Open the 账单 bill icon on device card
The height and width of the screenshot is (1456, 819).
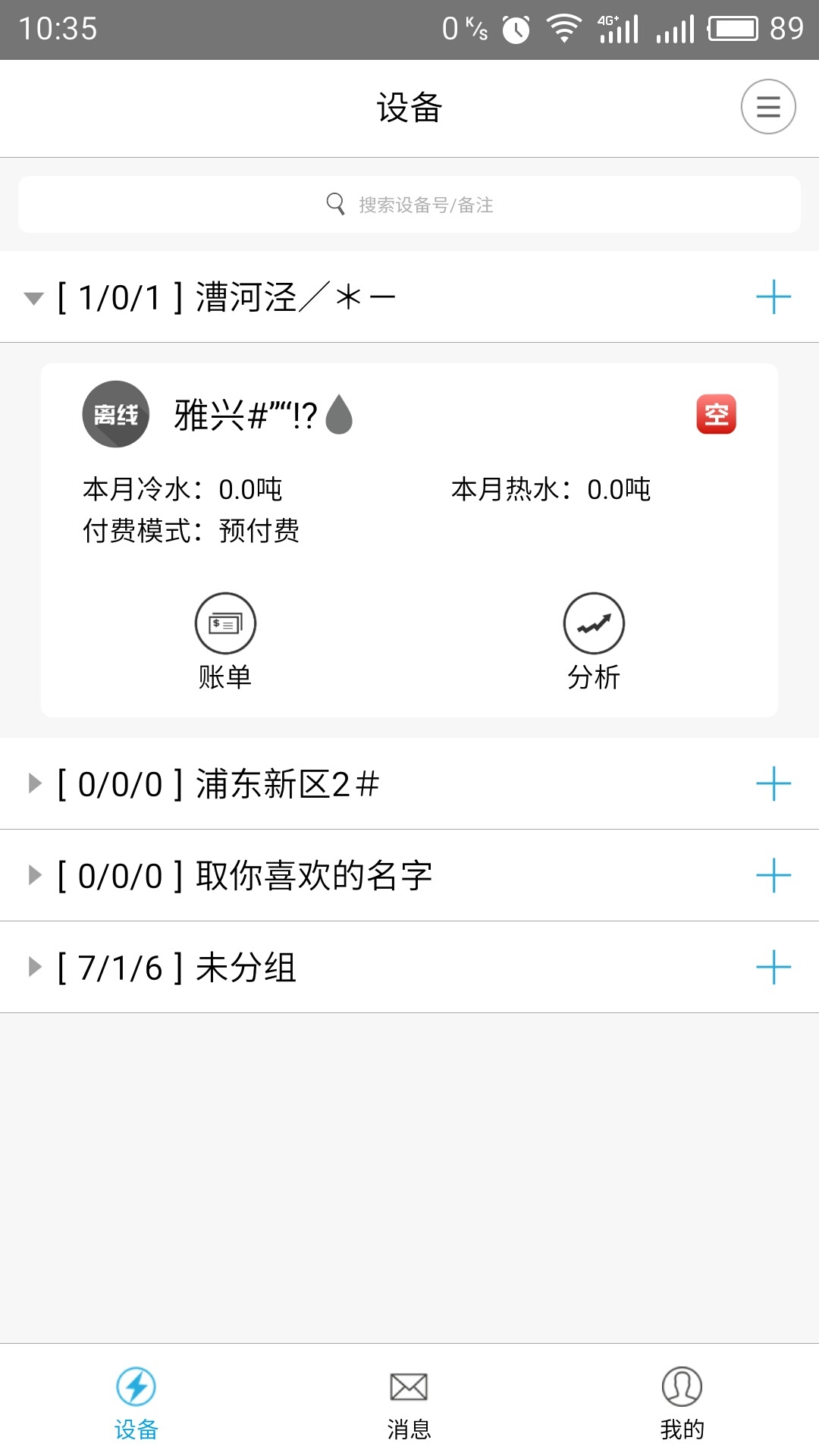(225, 622)
